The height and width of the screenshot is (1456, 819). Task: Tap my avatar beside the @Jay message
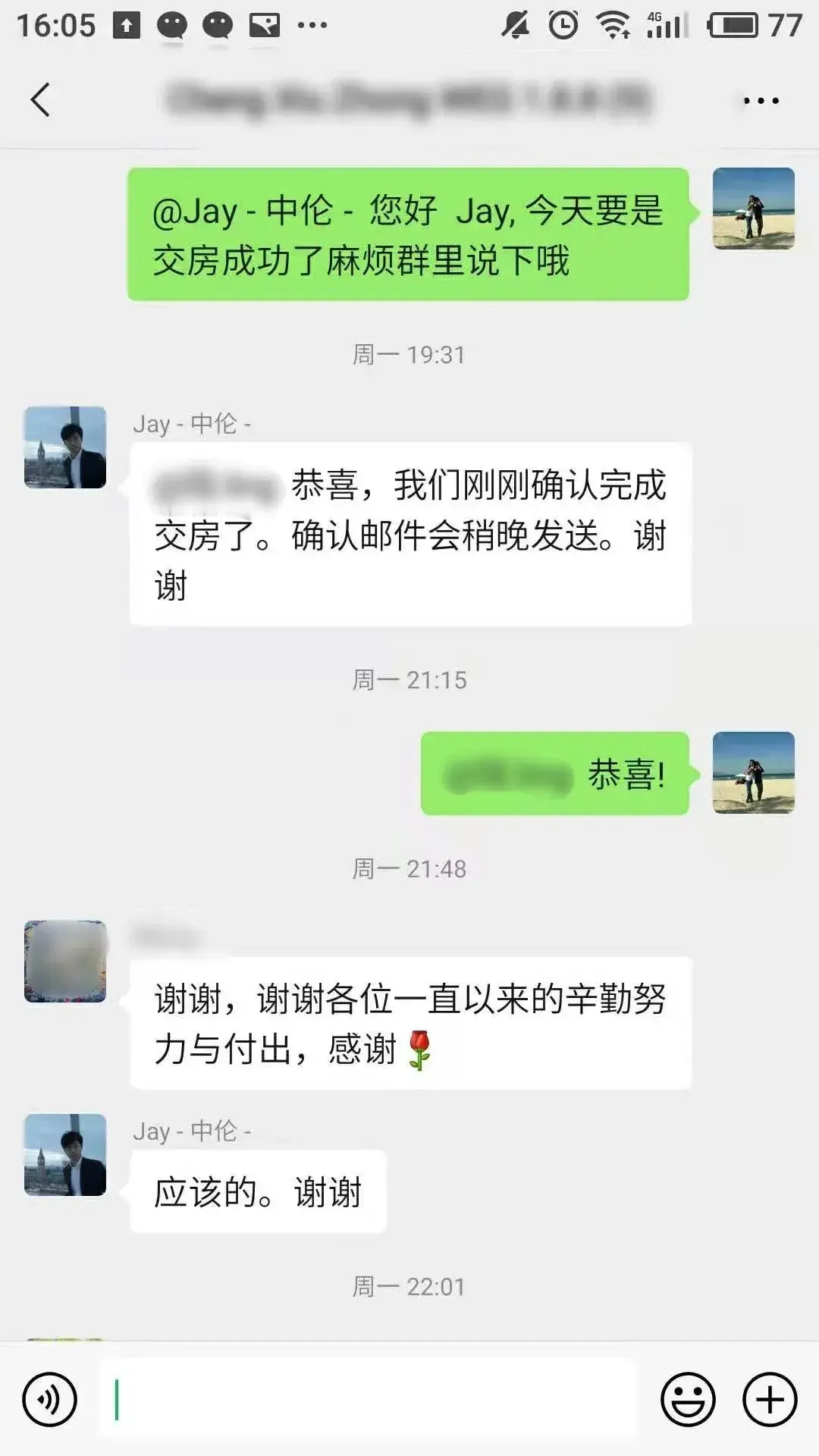(x=753, y=209)
